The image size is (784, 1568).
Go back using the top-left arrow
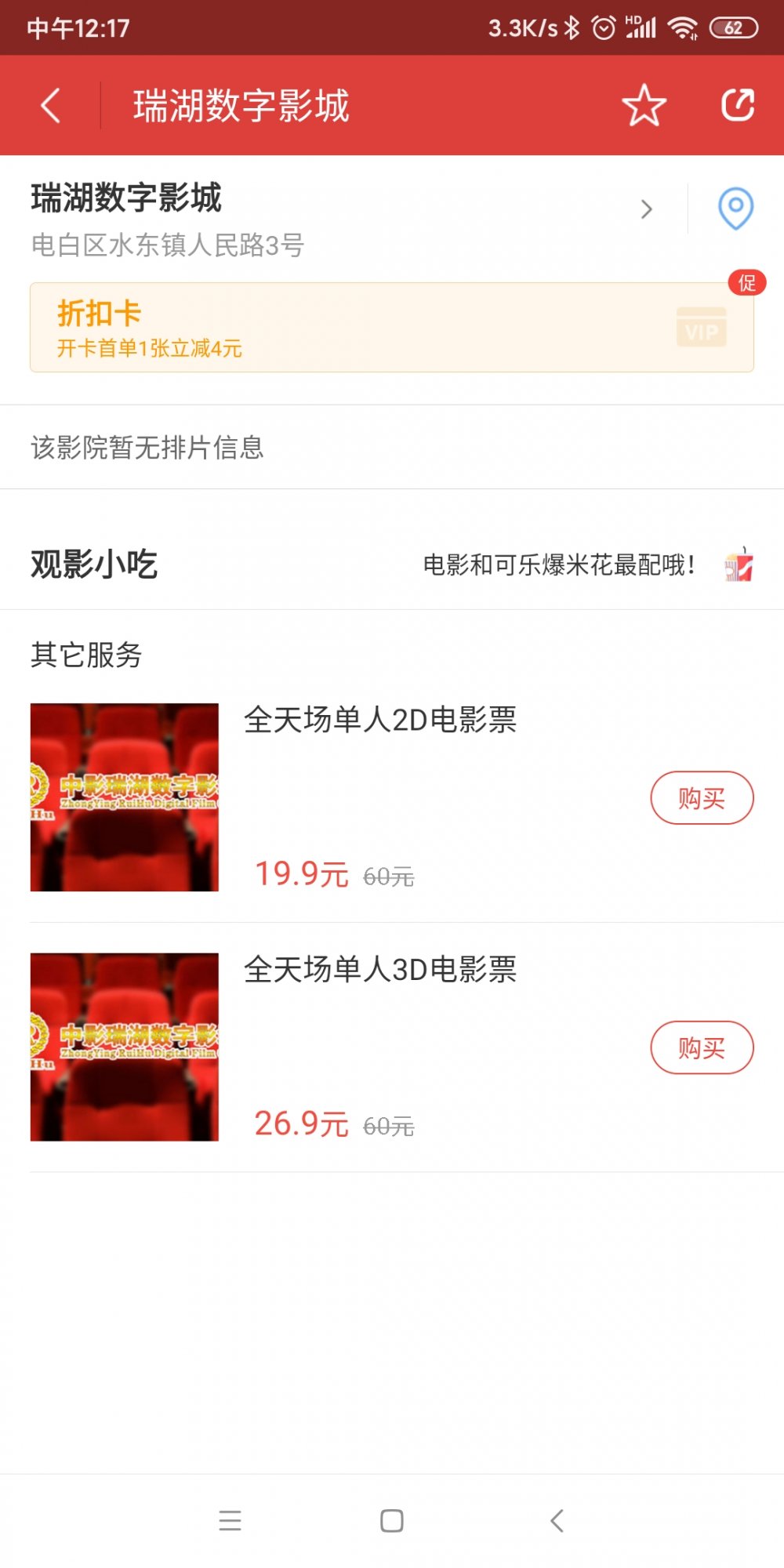(x=51, y=105)
